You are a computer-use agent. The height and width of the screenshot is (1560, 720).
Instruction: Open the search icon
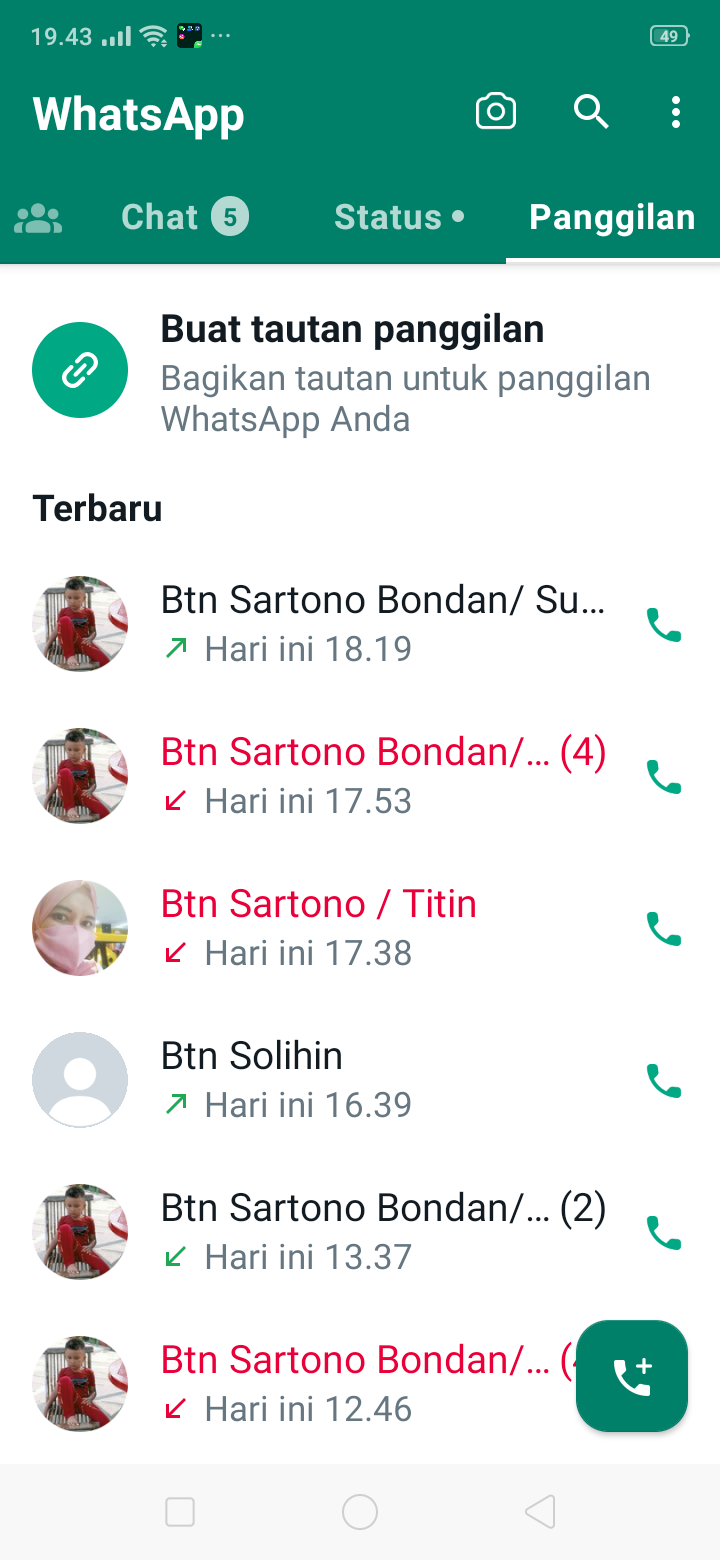pyautogui.click(x=591, y=112)
